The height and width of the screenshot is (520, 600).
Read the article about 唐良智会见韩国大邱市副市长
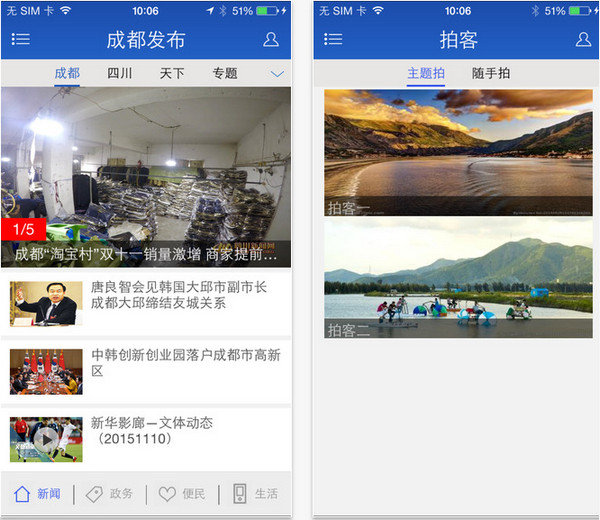coord(146,303)
